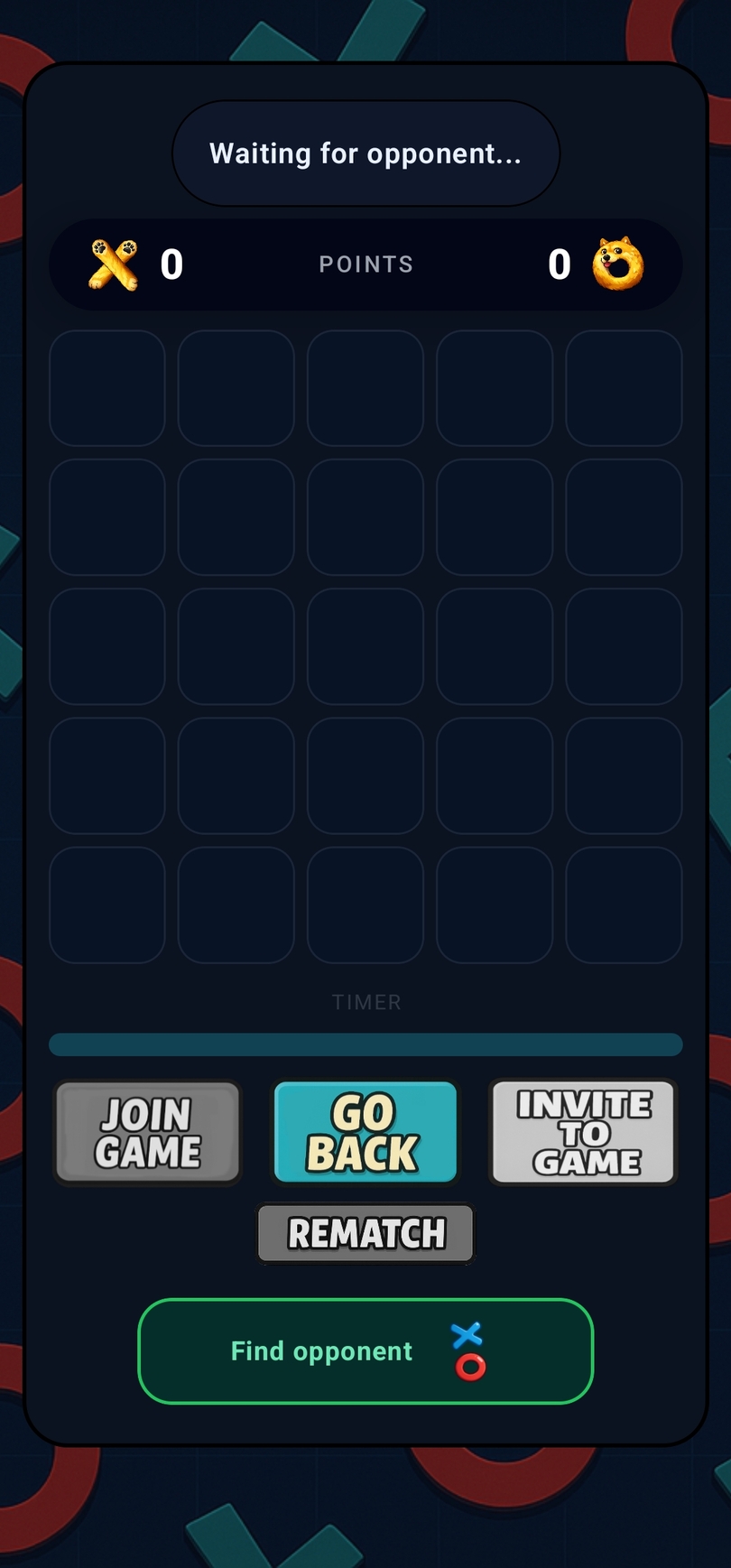Viewport: 731px width, 1568px height.
Task: Mark the top-right board cell
Action: click(624, 388)
